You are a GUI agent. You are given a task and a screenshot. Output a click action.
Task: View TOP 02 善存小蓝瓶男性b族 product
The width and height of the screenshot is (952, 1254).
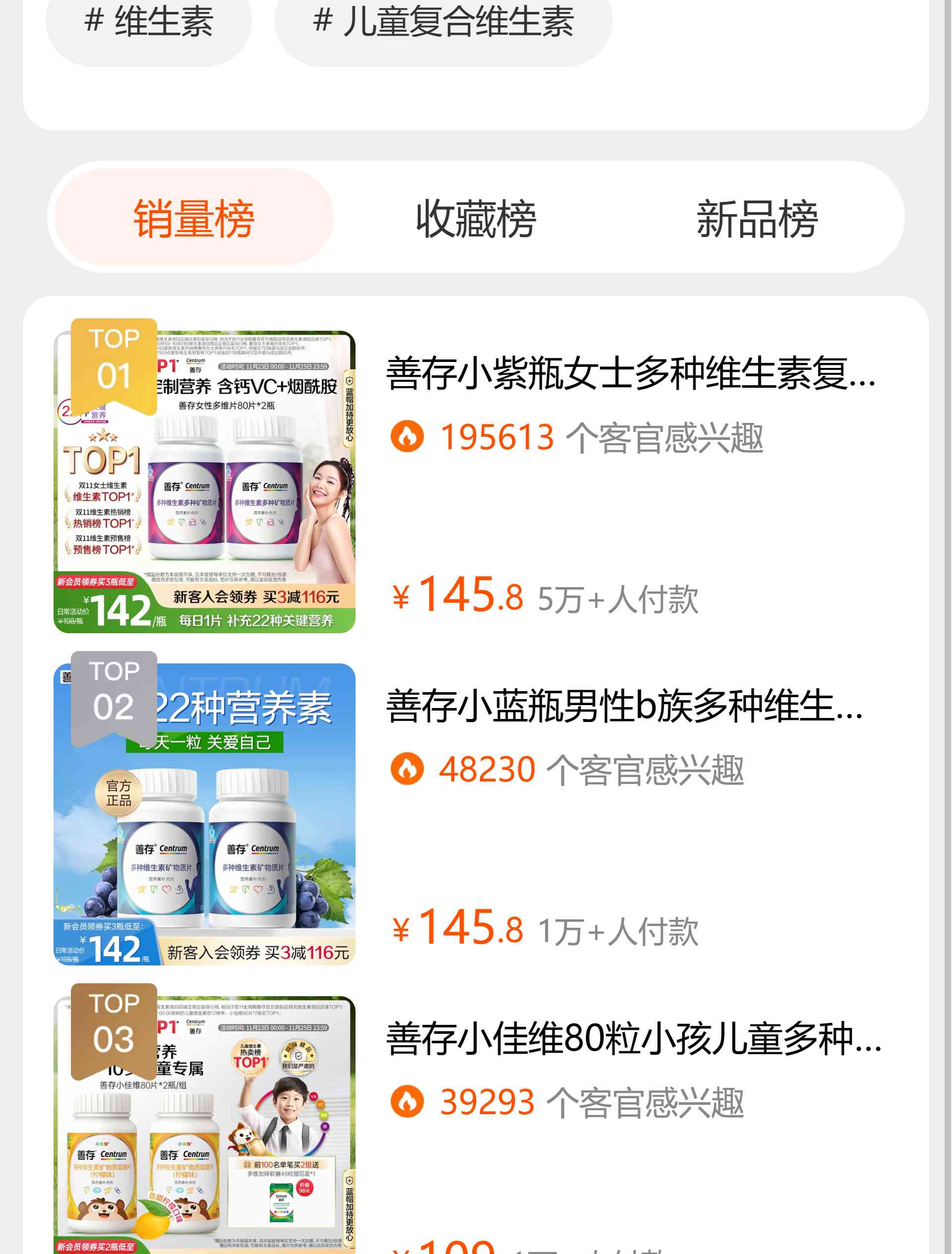pyautogui.click(x=624, y=707)
